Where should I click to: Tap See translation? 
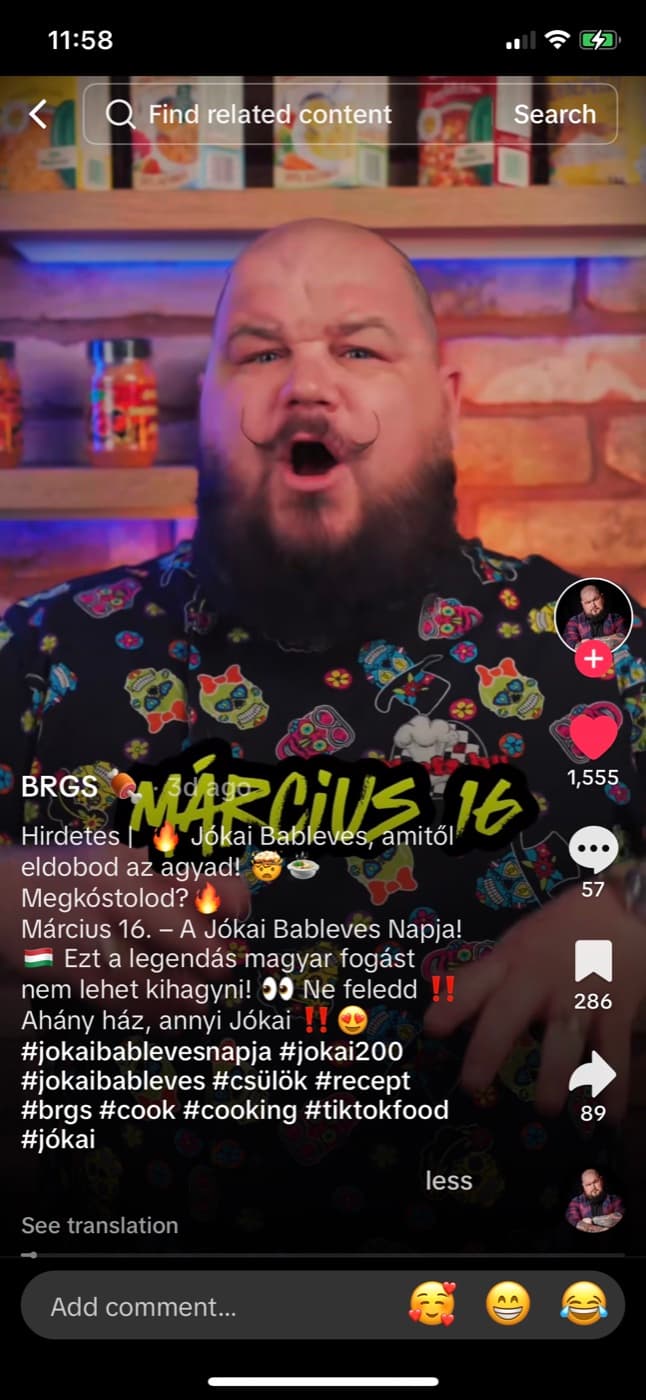(x=99, y=1225)
